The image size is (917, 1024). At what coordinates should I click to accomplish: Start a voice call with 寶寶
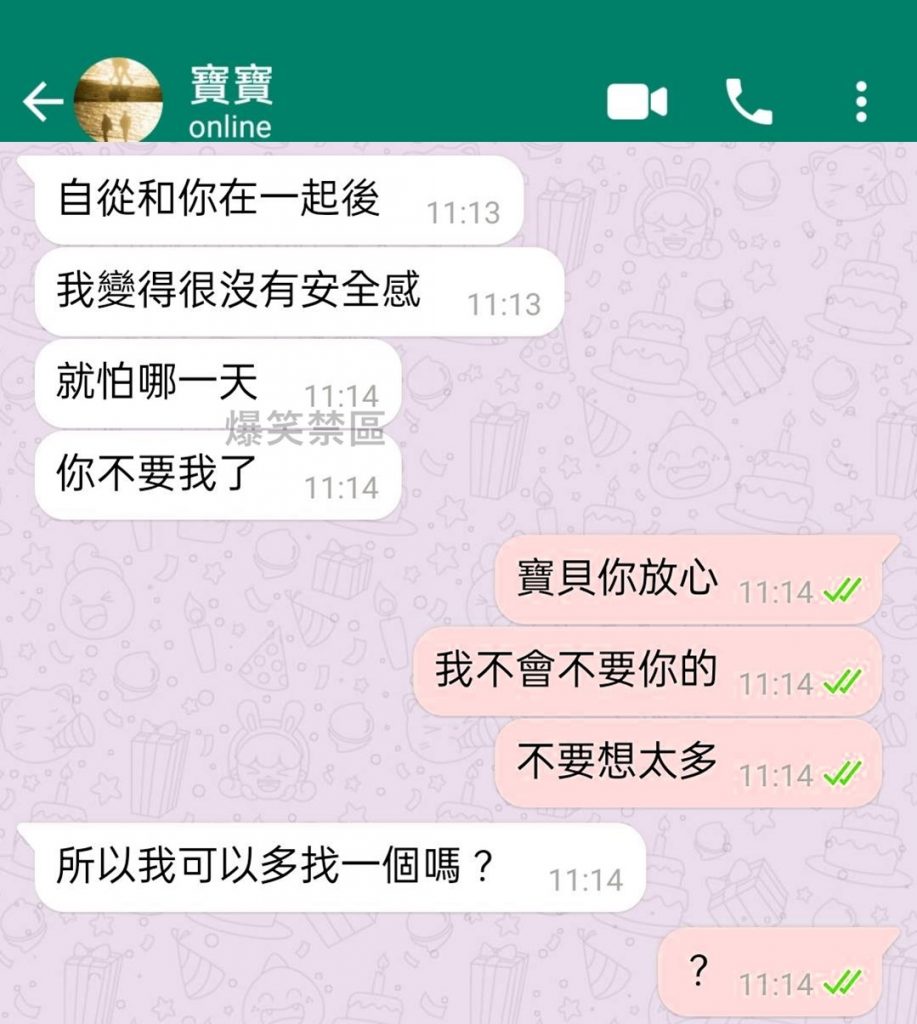(x=748, y=102)
